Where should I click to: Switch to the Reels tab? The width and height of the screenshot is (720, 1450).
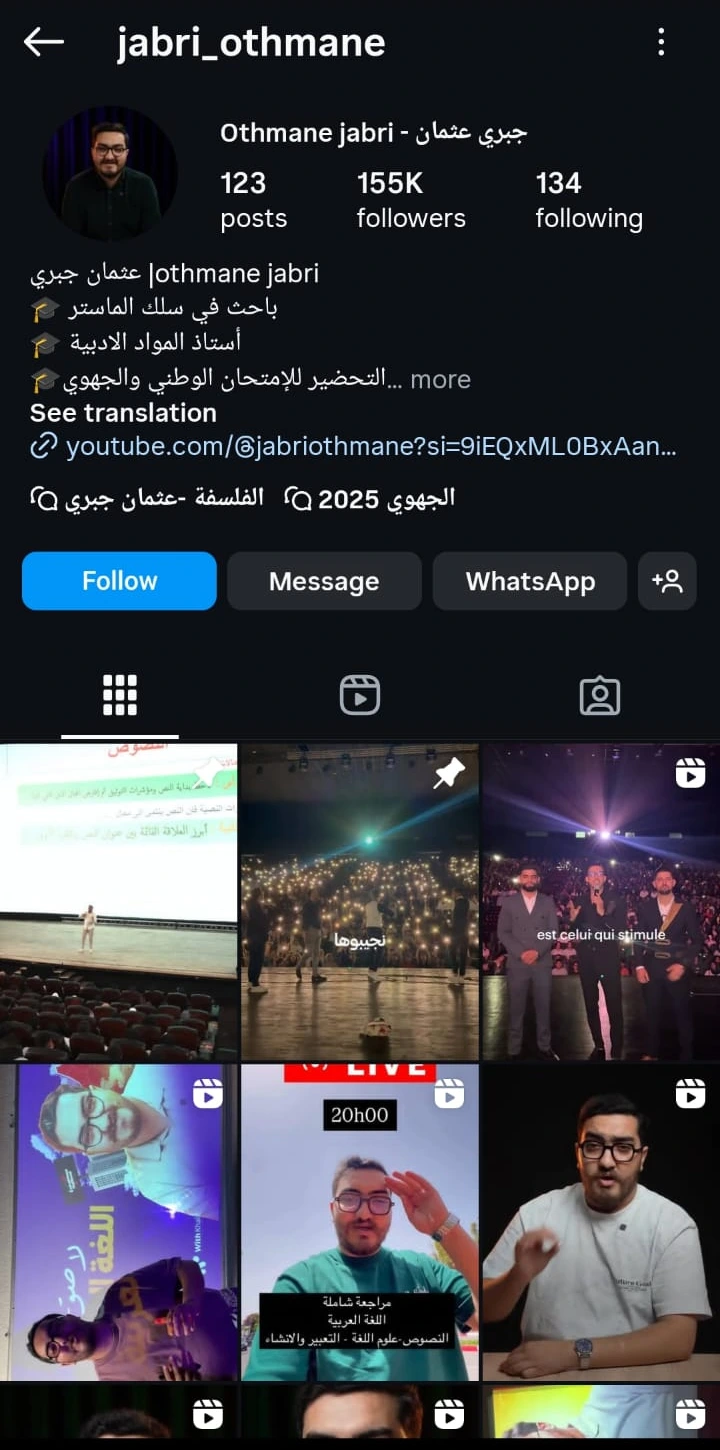tap(360, 695)
